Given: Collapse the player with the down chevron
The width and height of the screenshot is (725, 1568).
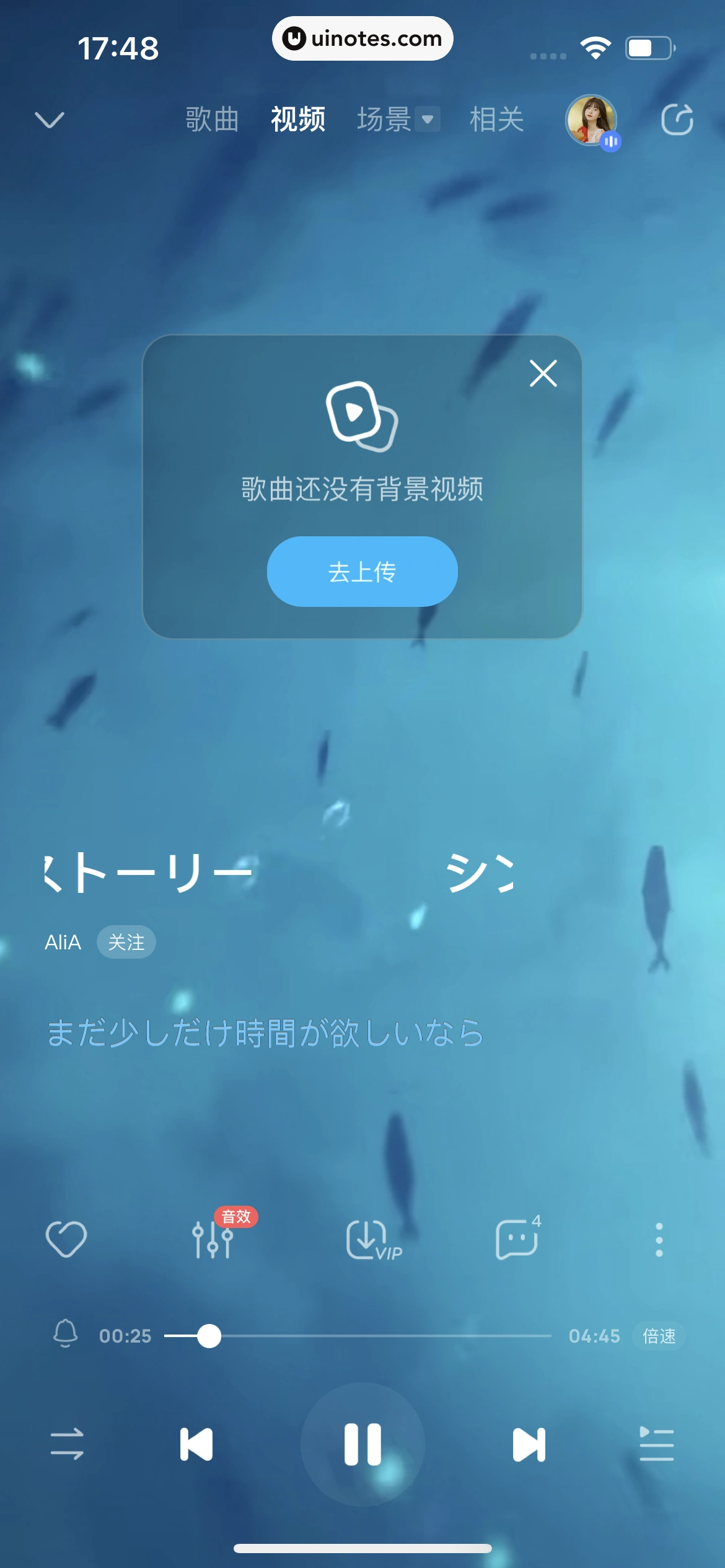Looking at the screenshot, I should (x=50, y=119).
